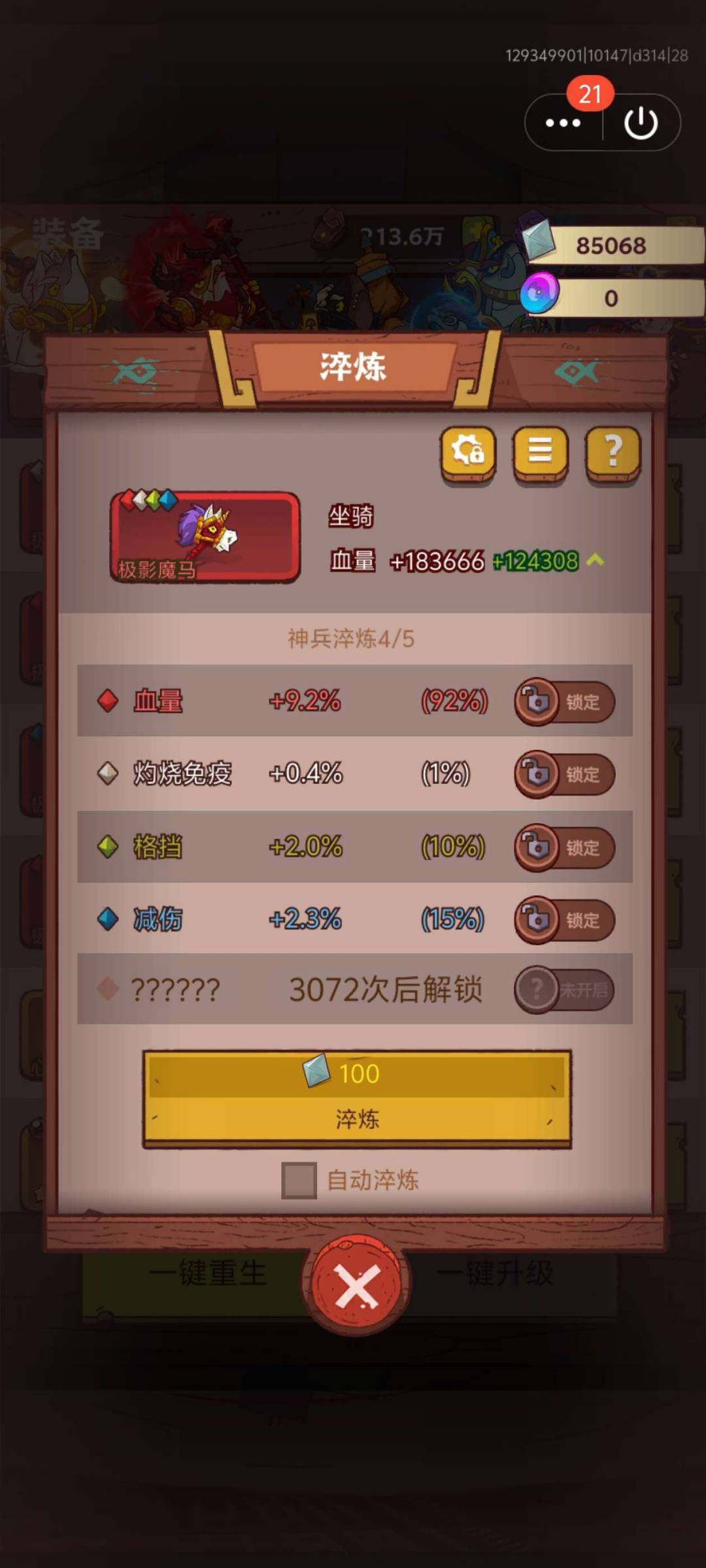
Task: Lock the 血量 attribute with 锁定 toggle
Action: 563,701
